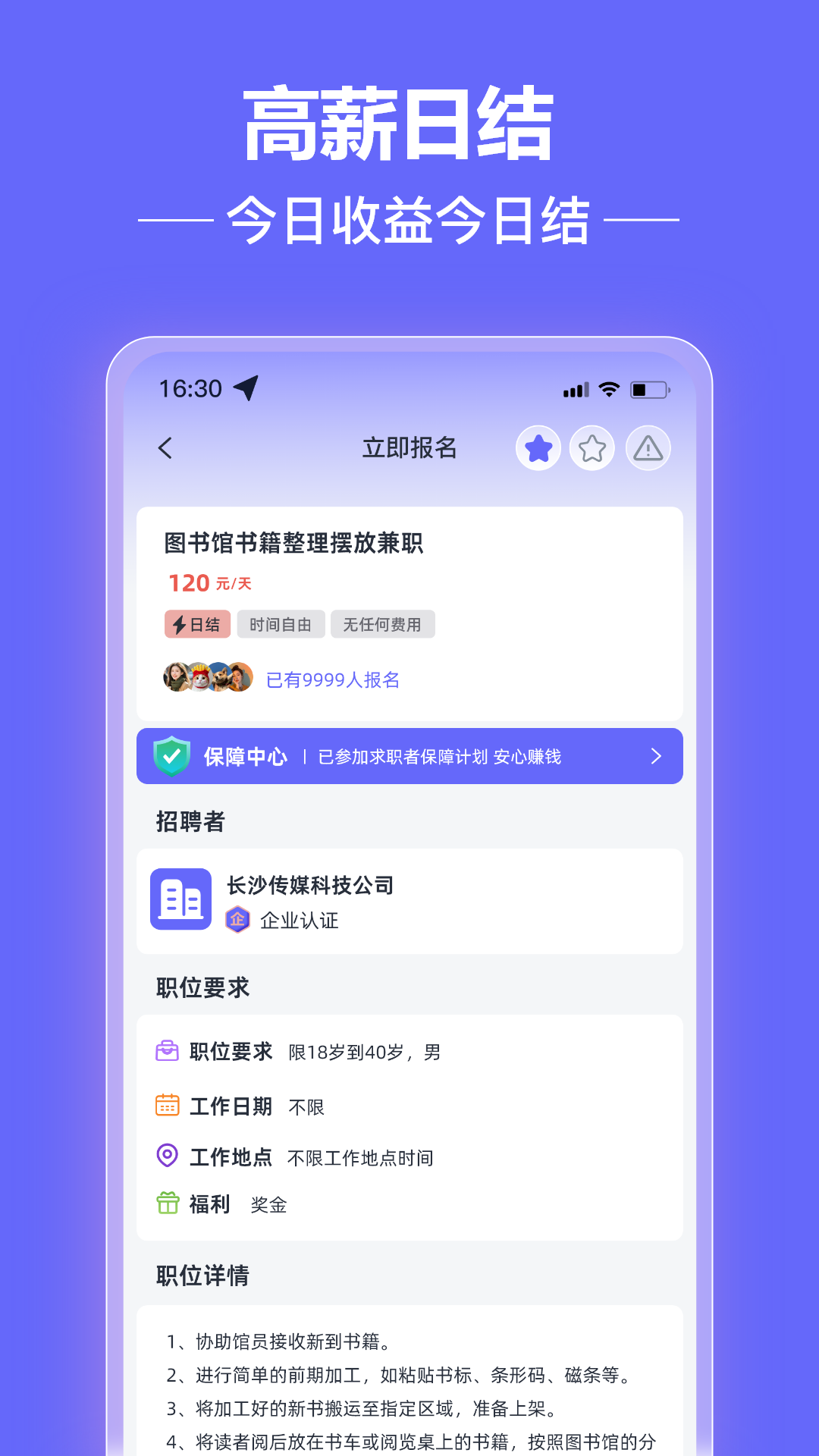Click the green gift icon next to 福利

click(166, 1204)
